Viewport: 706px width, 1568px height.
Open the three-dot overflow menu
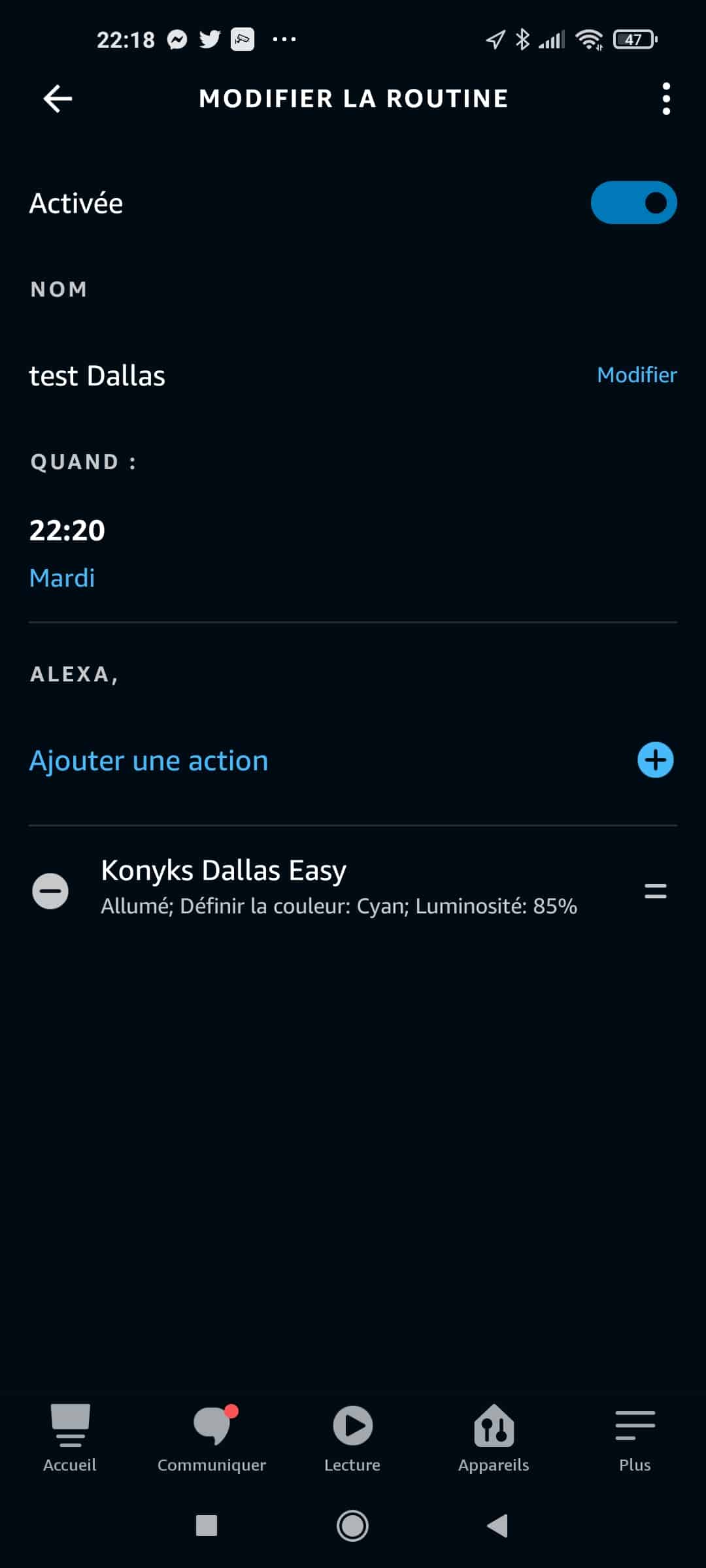click(665, 99)
